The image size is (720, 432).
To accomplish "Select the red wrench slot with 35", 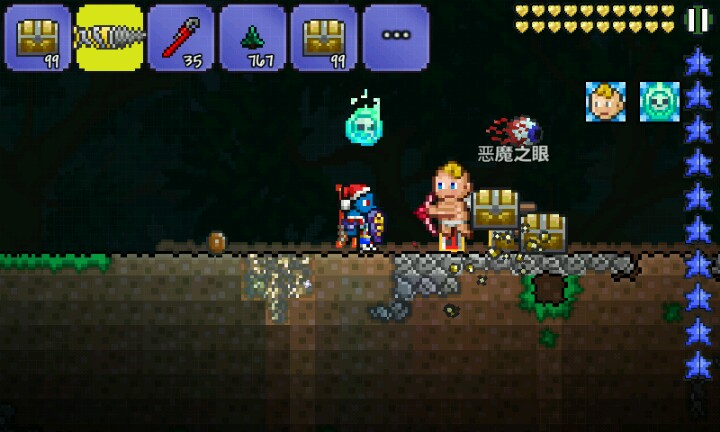I will tap(181, 37).
